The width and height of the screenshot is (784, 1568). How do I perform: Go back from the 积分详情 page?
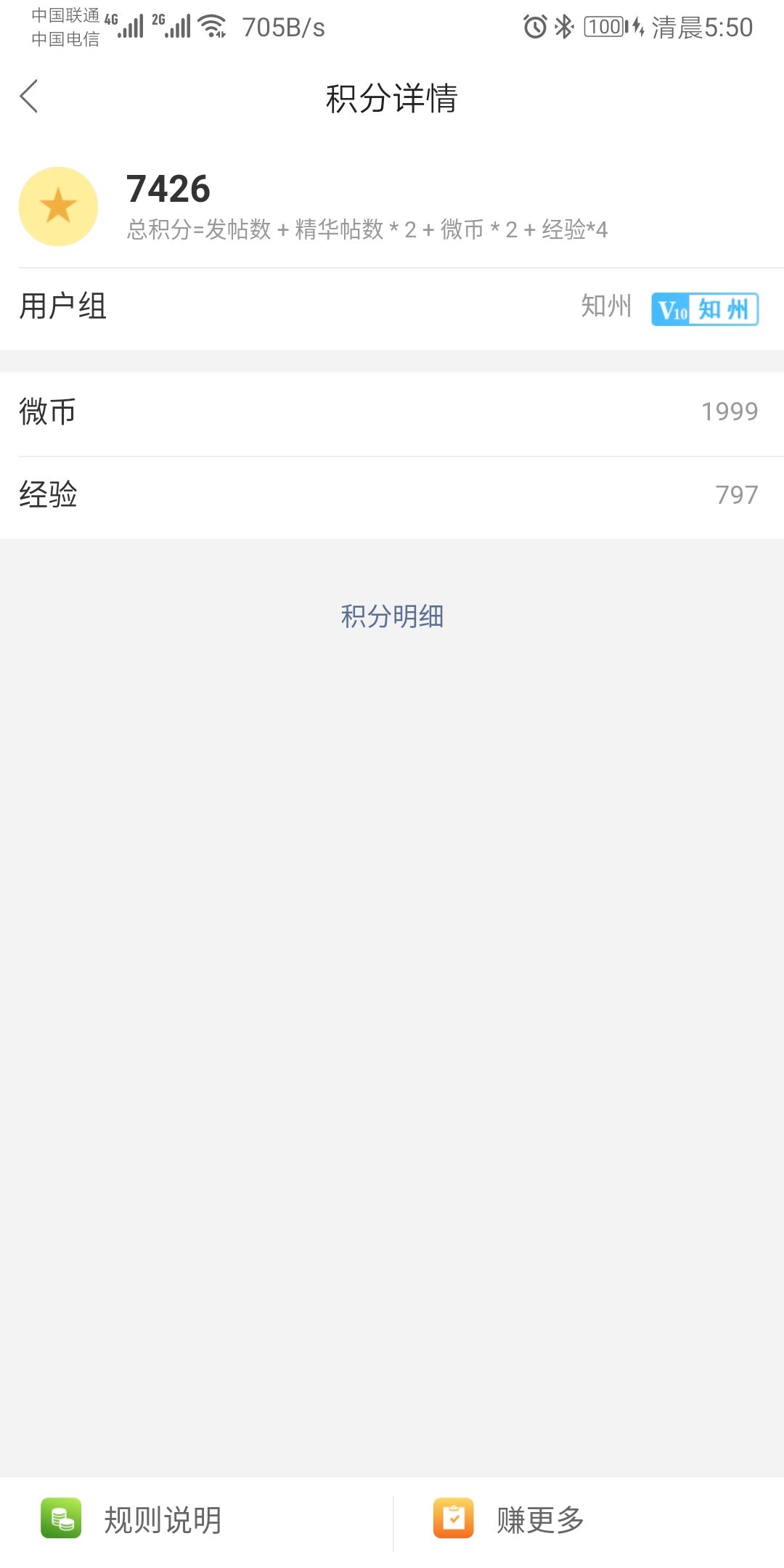(29, 97)
